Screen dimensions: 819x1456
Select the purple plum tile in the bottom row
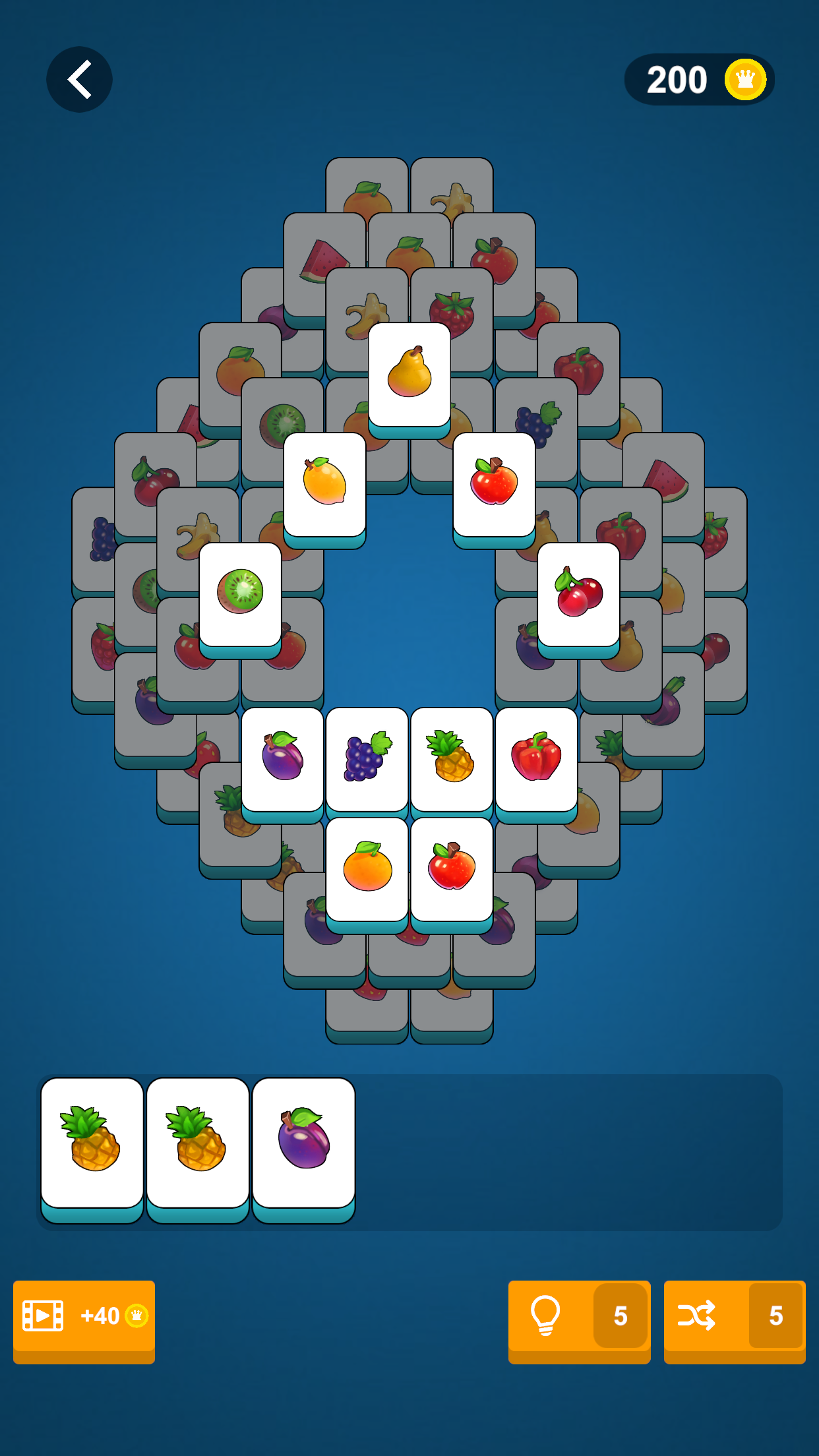point(282,758)
